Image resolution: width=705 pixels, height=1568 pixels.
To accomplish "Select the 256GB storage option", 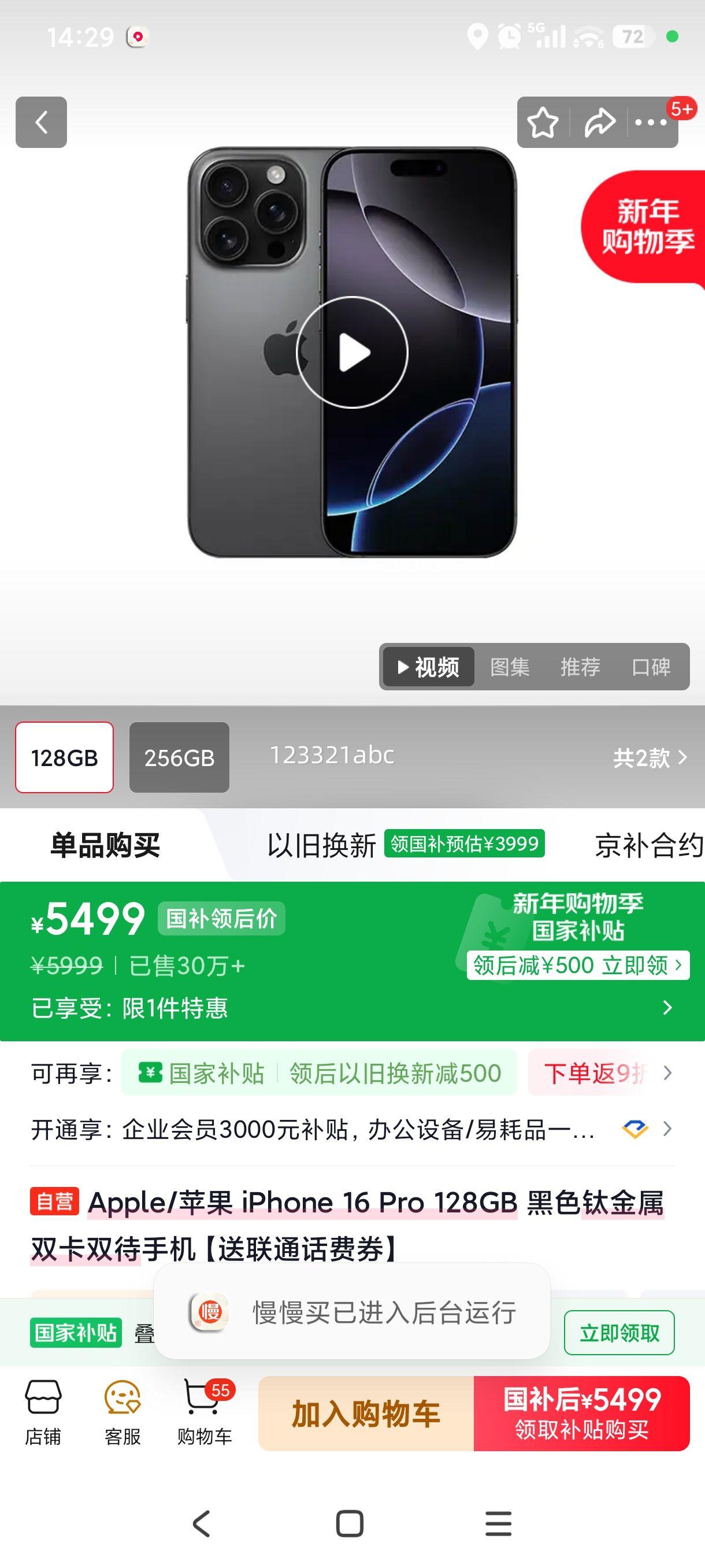I will 180,758.
